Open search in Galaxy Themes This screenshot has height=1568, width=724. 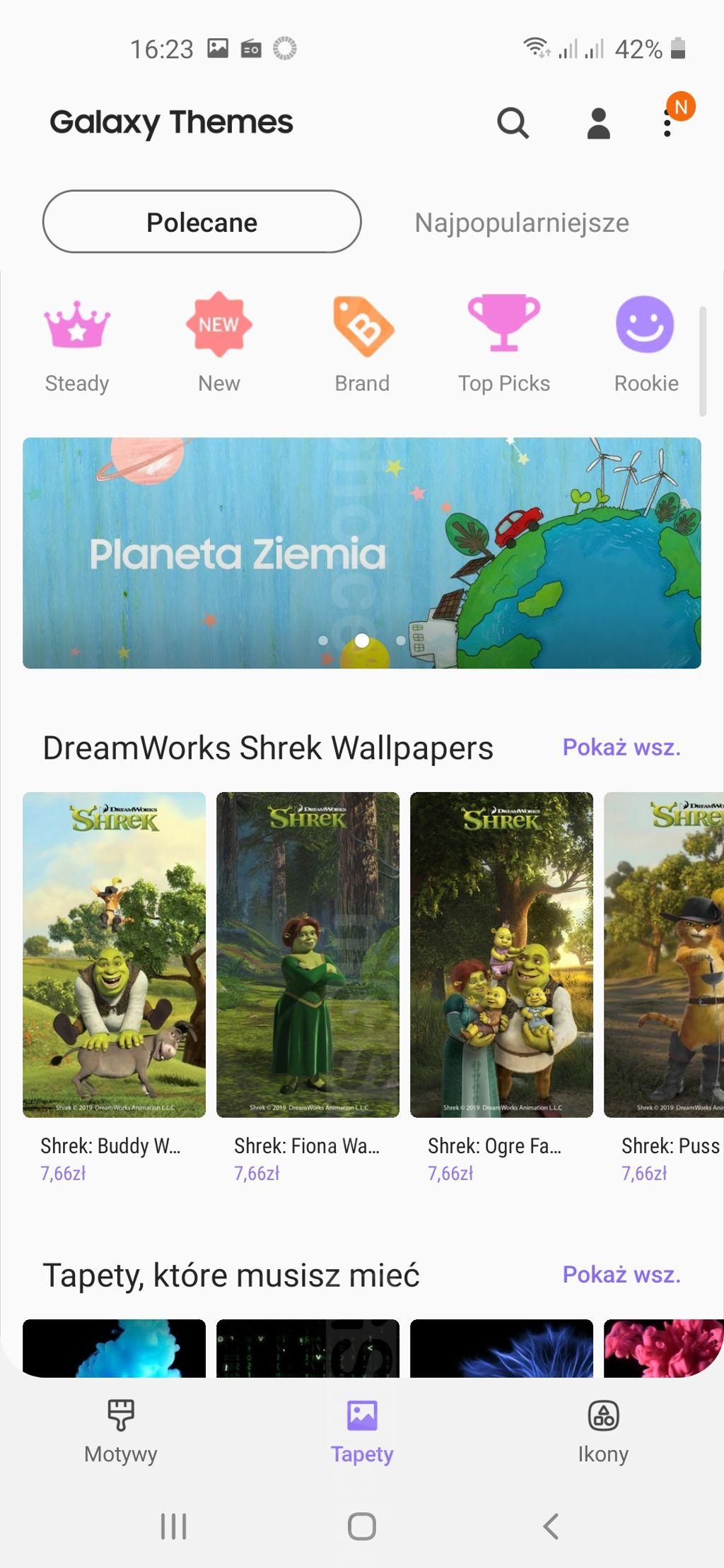click(513, 124)
